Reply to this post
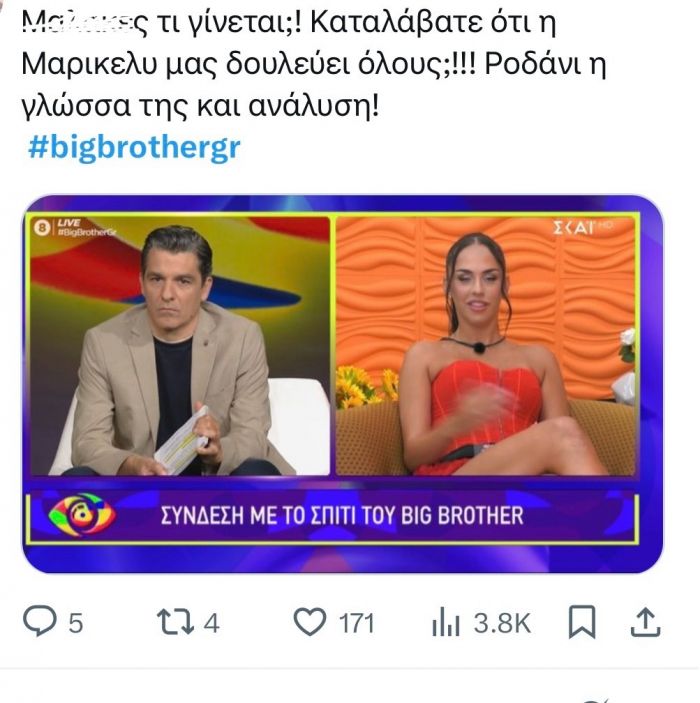 tap(40, 623)
